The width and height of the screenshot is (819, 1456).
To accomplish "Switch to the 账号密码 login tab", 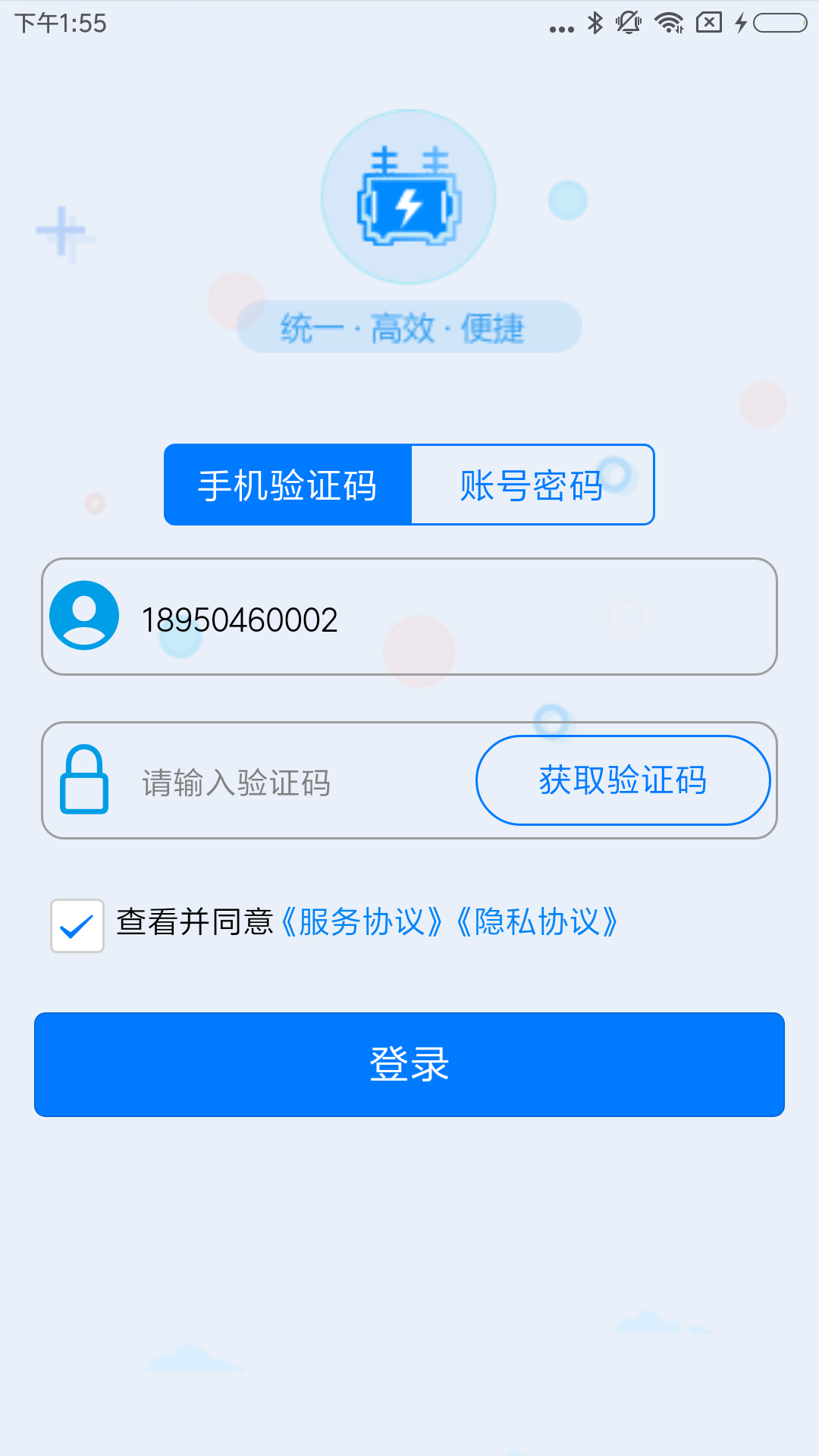I will tap(532, 485).
